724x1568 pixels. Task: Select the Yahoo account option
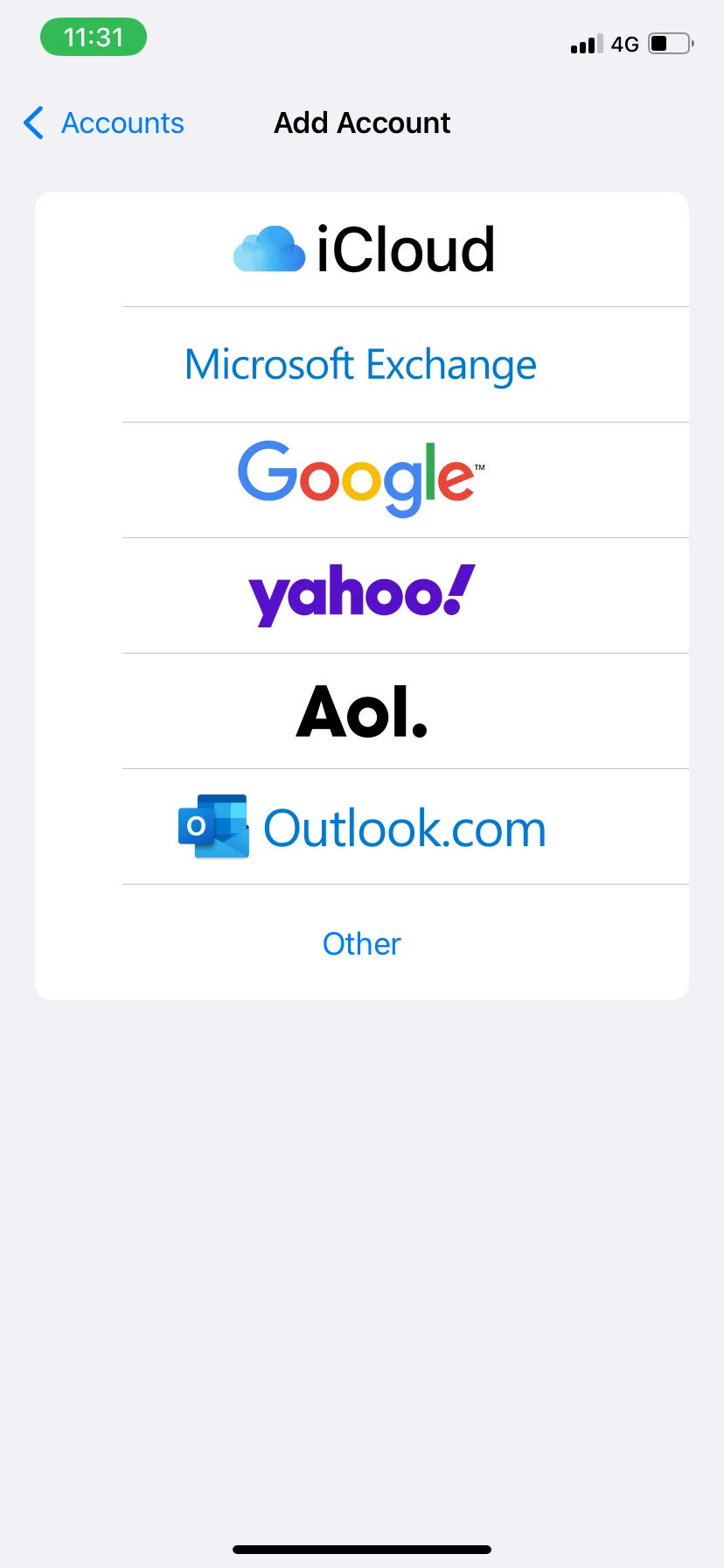362,595
